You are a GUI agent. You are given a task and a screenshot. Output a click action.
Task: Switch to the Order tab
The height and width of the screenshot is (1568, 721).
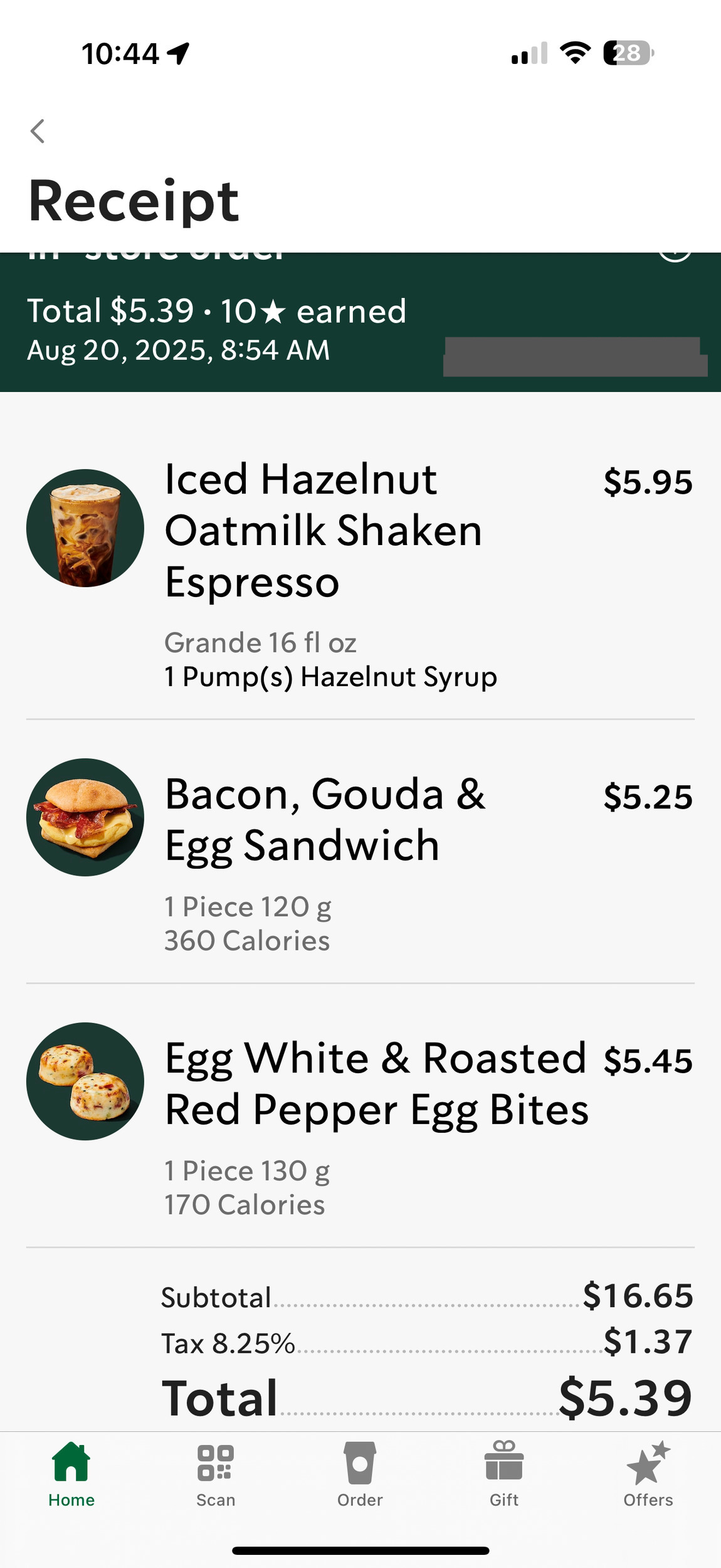pos(360,1473)
